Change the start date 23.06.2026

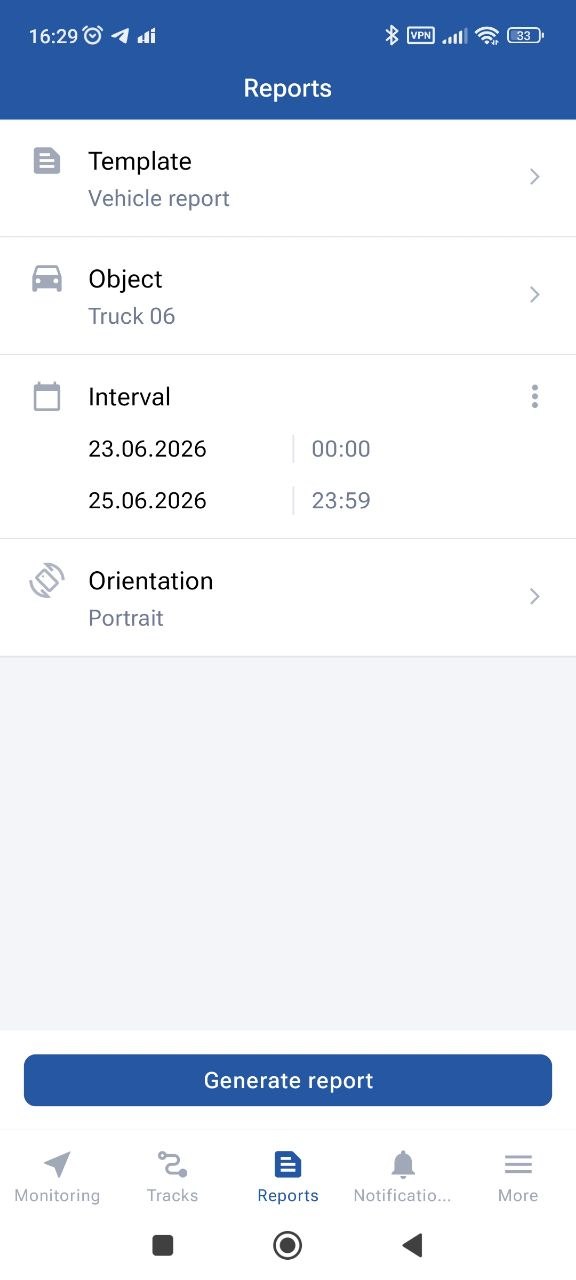(147, 449)
